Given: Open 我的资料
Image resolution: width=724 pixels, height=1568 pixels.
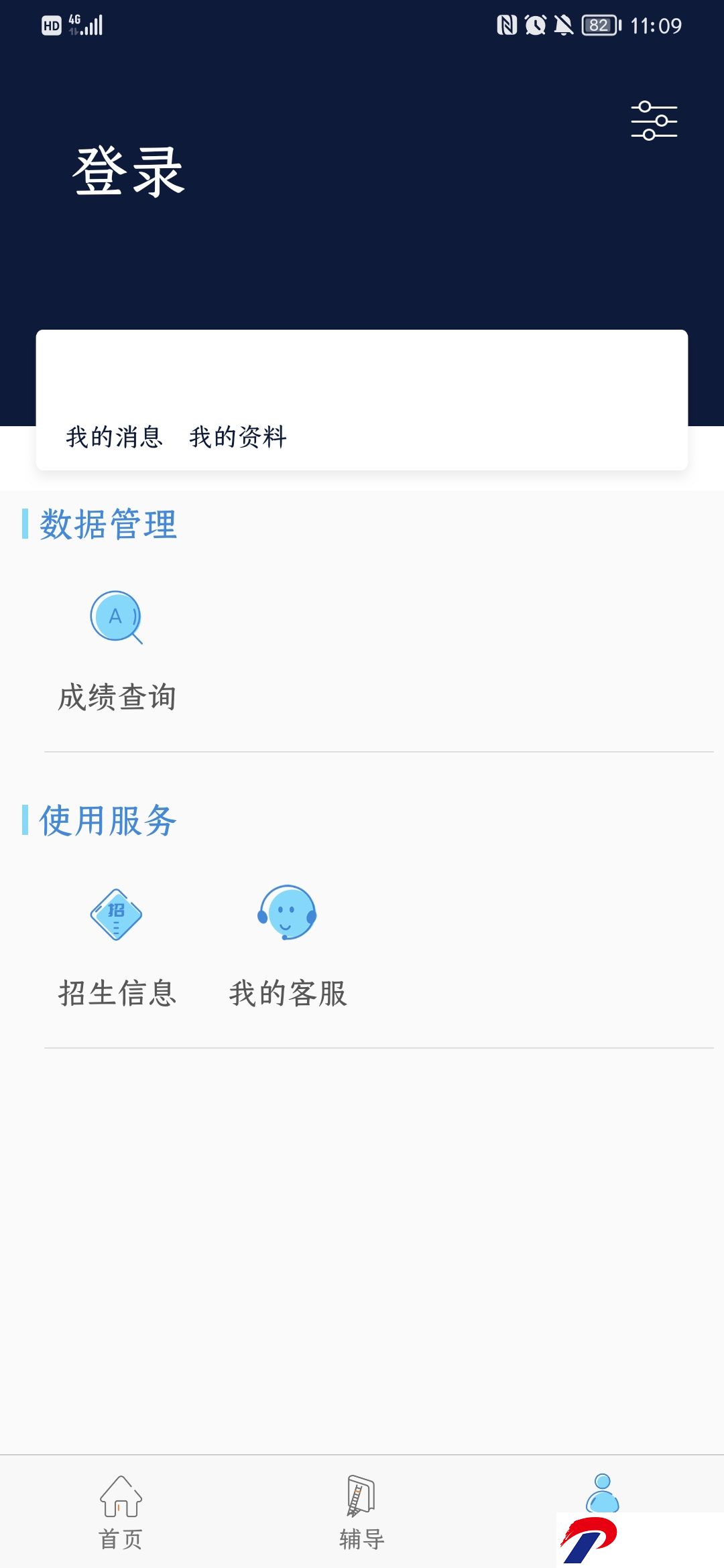Looking at the screenshot, I should (238, 437).
